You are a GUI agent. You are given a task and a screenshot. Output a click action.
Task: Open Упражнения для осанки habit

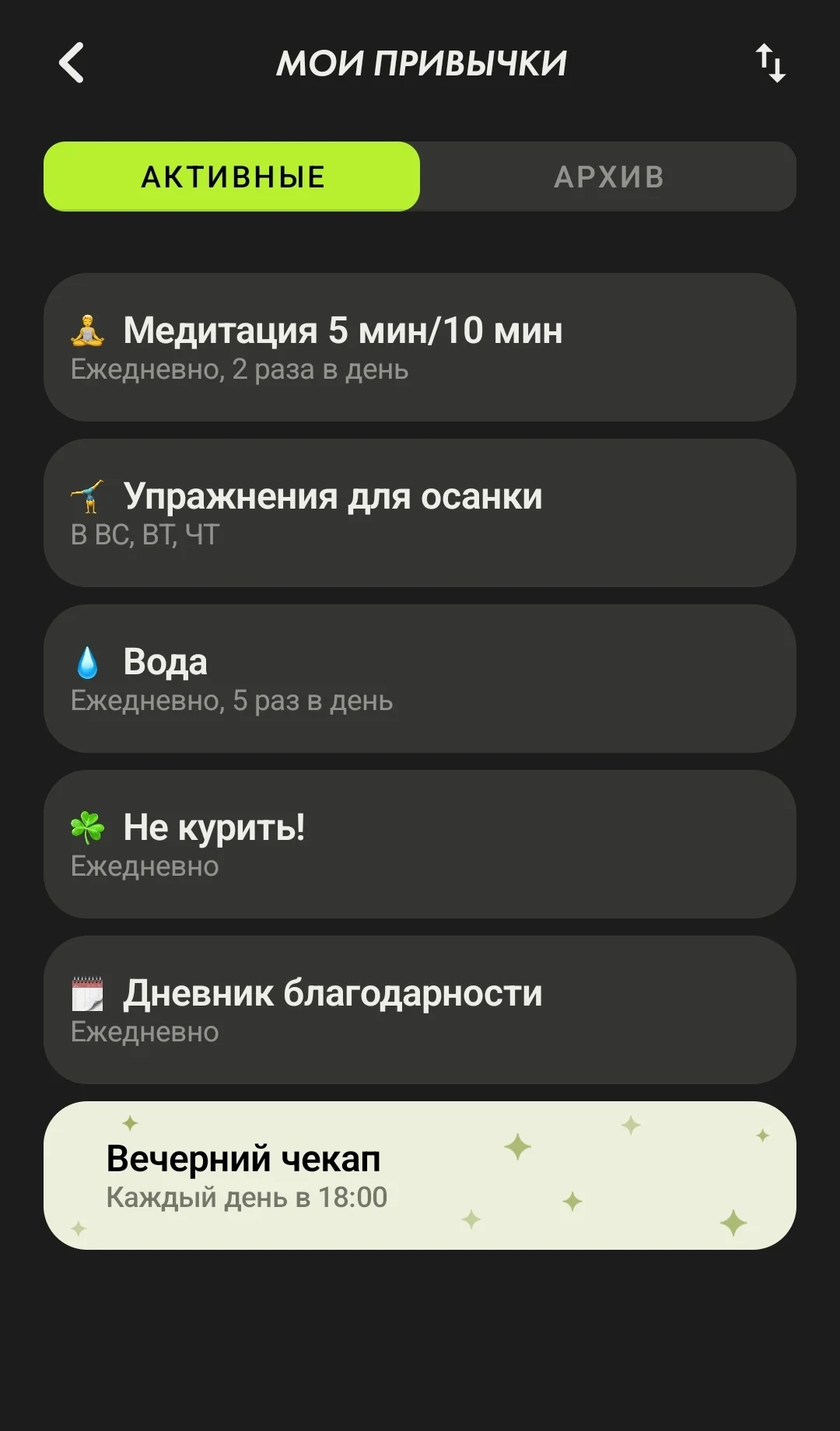point(420,512)
